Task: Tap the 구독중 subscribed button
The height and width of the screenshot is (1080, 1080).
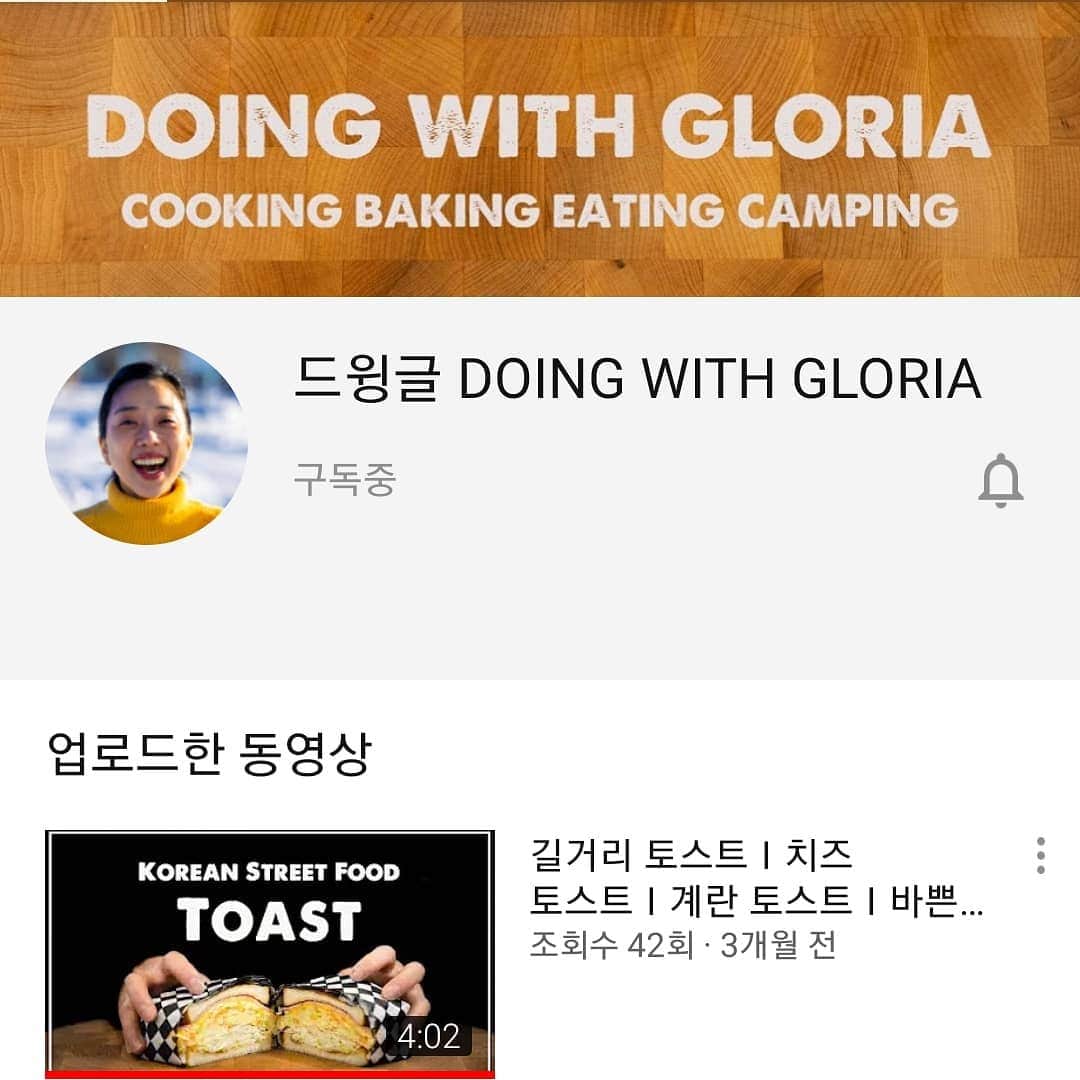Action: coord(345,481)
